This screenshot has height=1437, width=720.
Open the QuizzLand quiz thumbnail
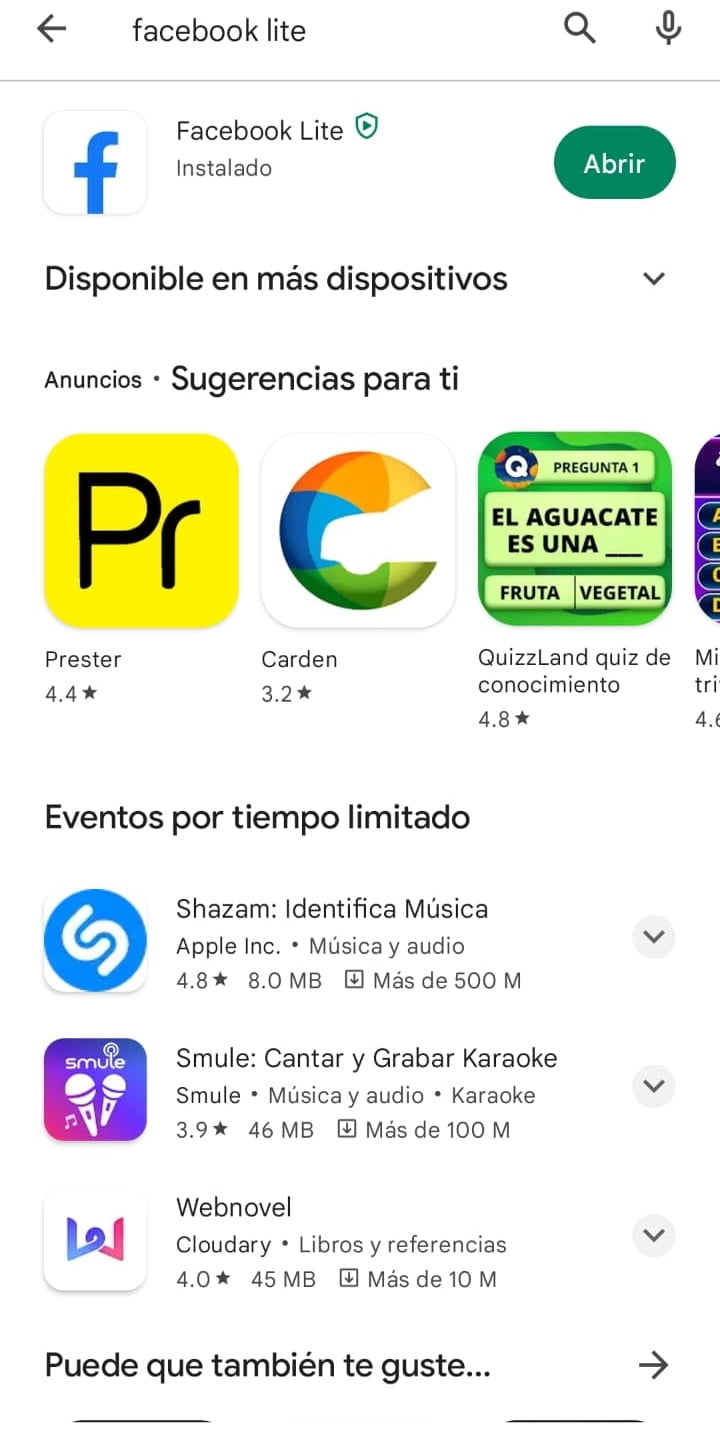coord(575,530)
